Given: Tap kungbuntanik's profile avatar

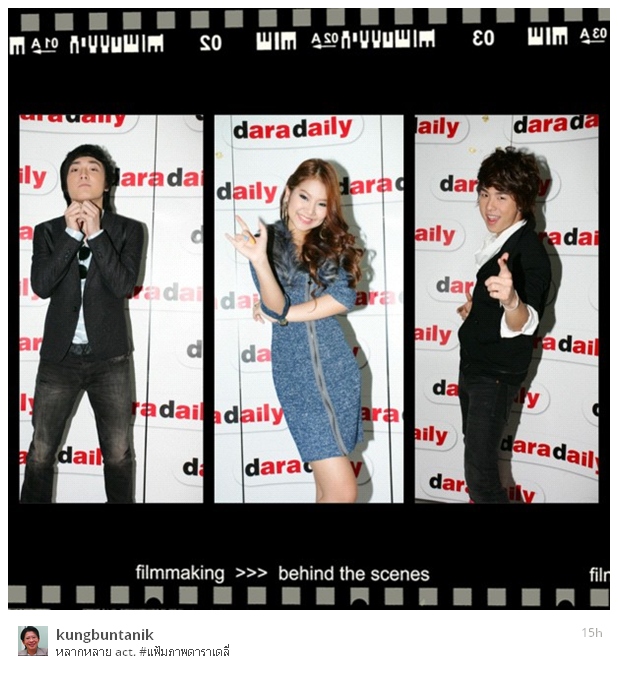Looking at the screenshot, I should [33, 641].
